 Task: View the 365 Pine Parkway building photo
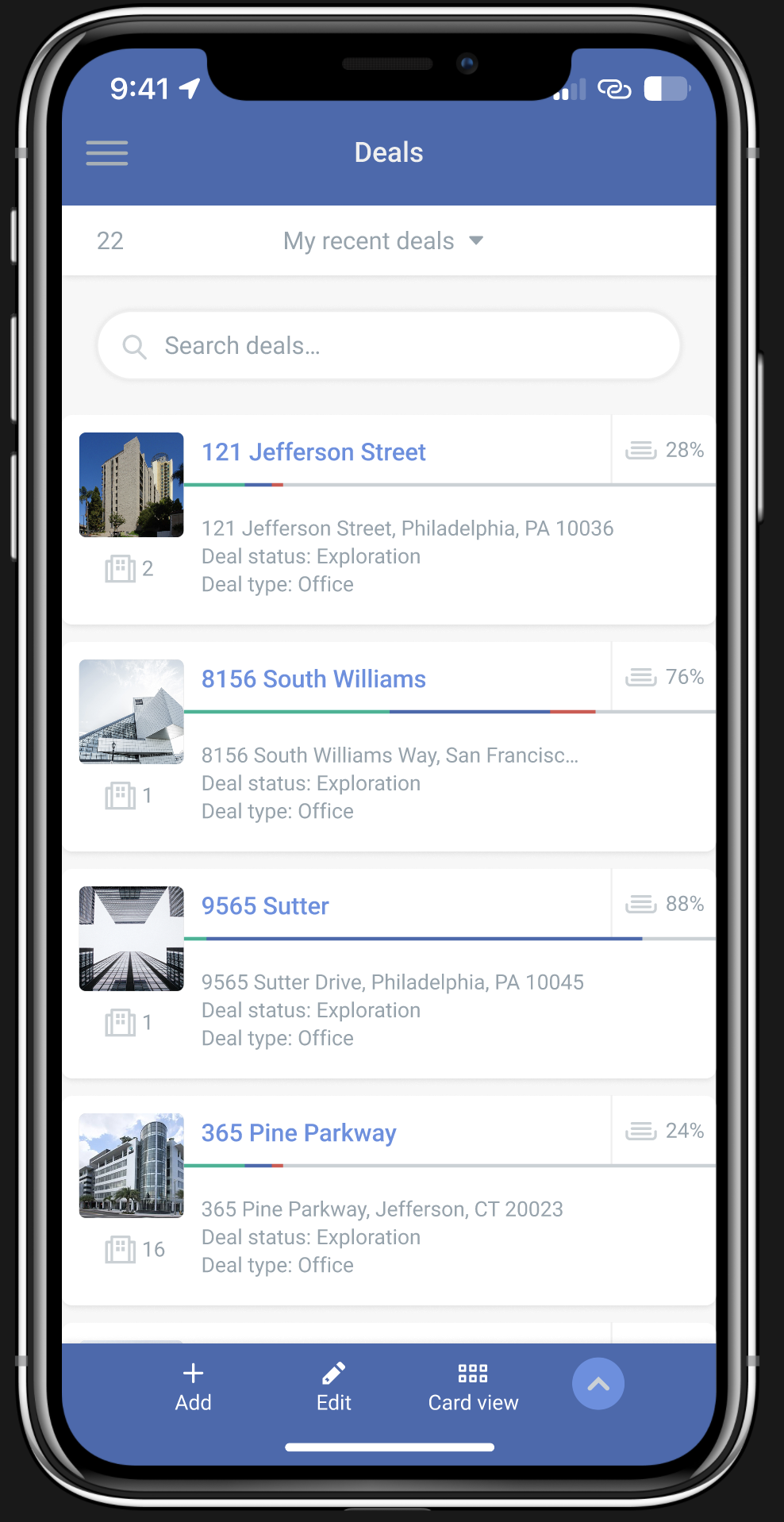[x=132, y=1166]
